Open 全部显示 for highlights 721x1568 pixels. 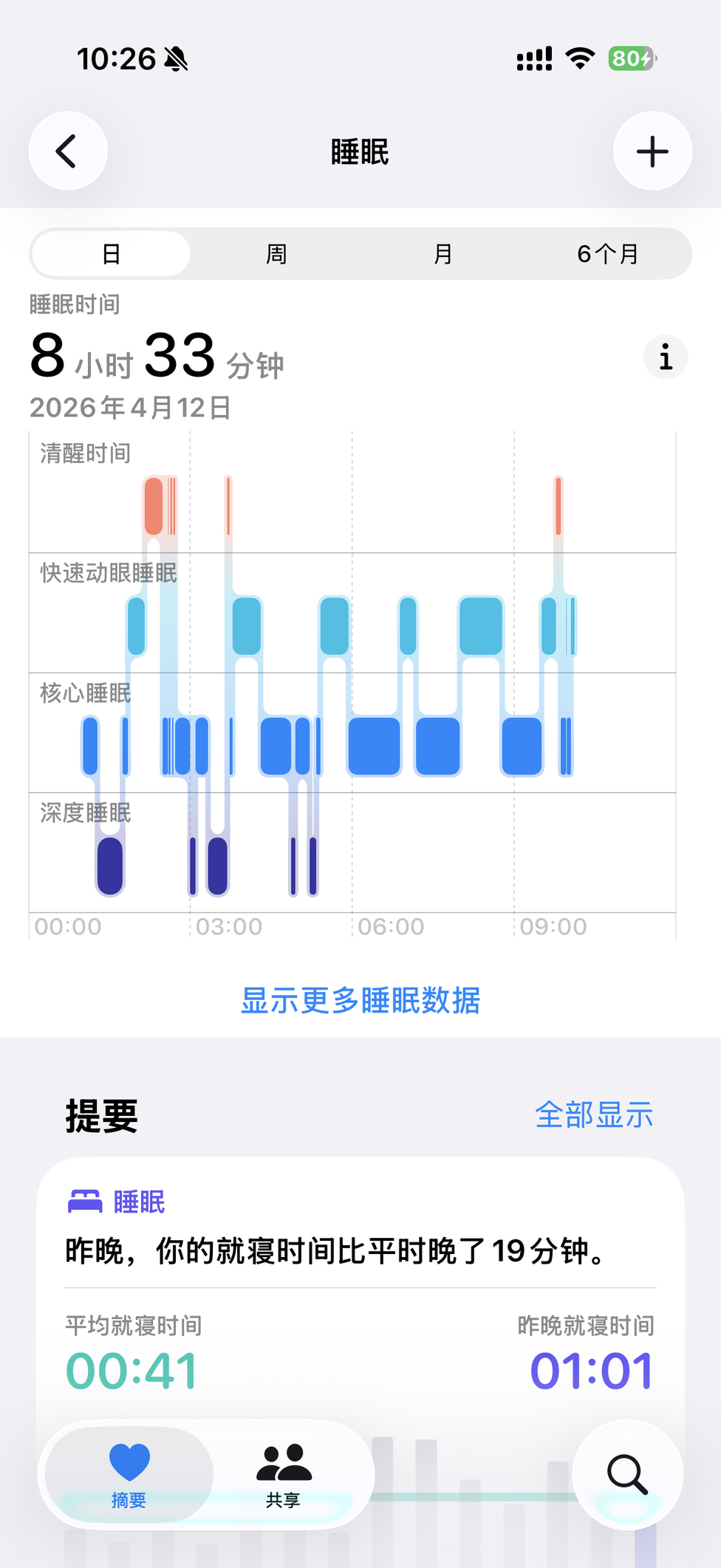[593, 1115]
